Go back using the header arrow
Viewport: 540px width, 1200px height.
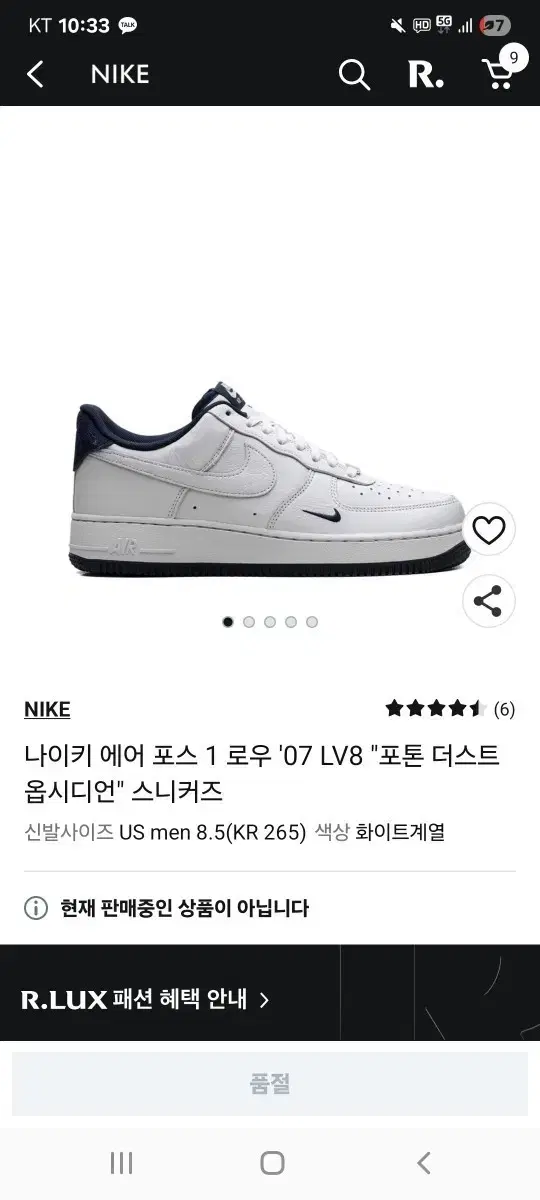(35, 74)
